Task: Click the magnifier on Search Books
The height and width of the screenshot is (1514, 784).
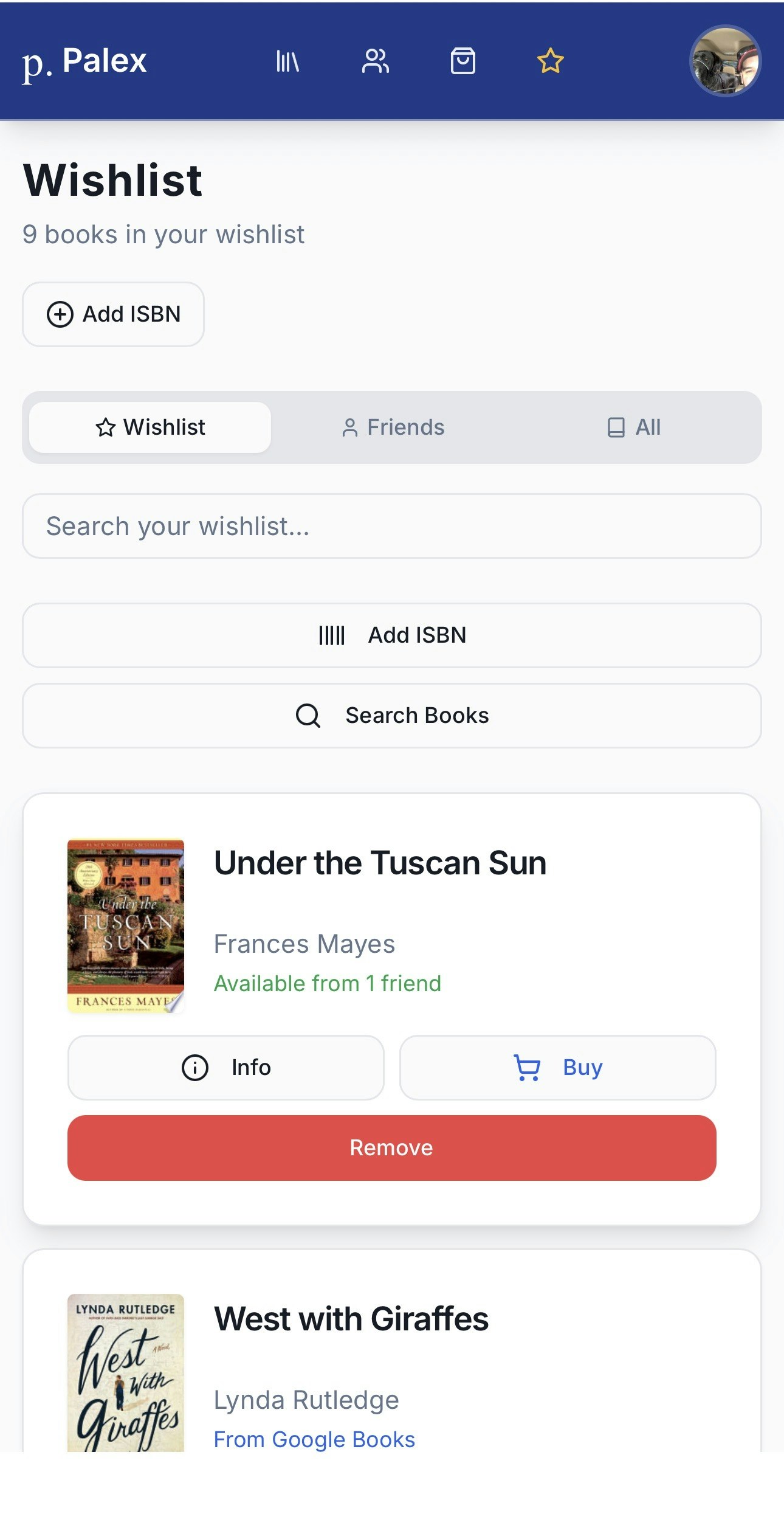Action: 308,716
